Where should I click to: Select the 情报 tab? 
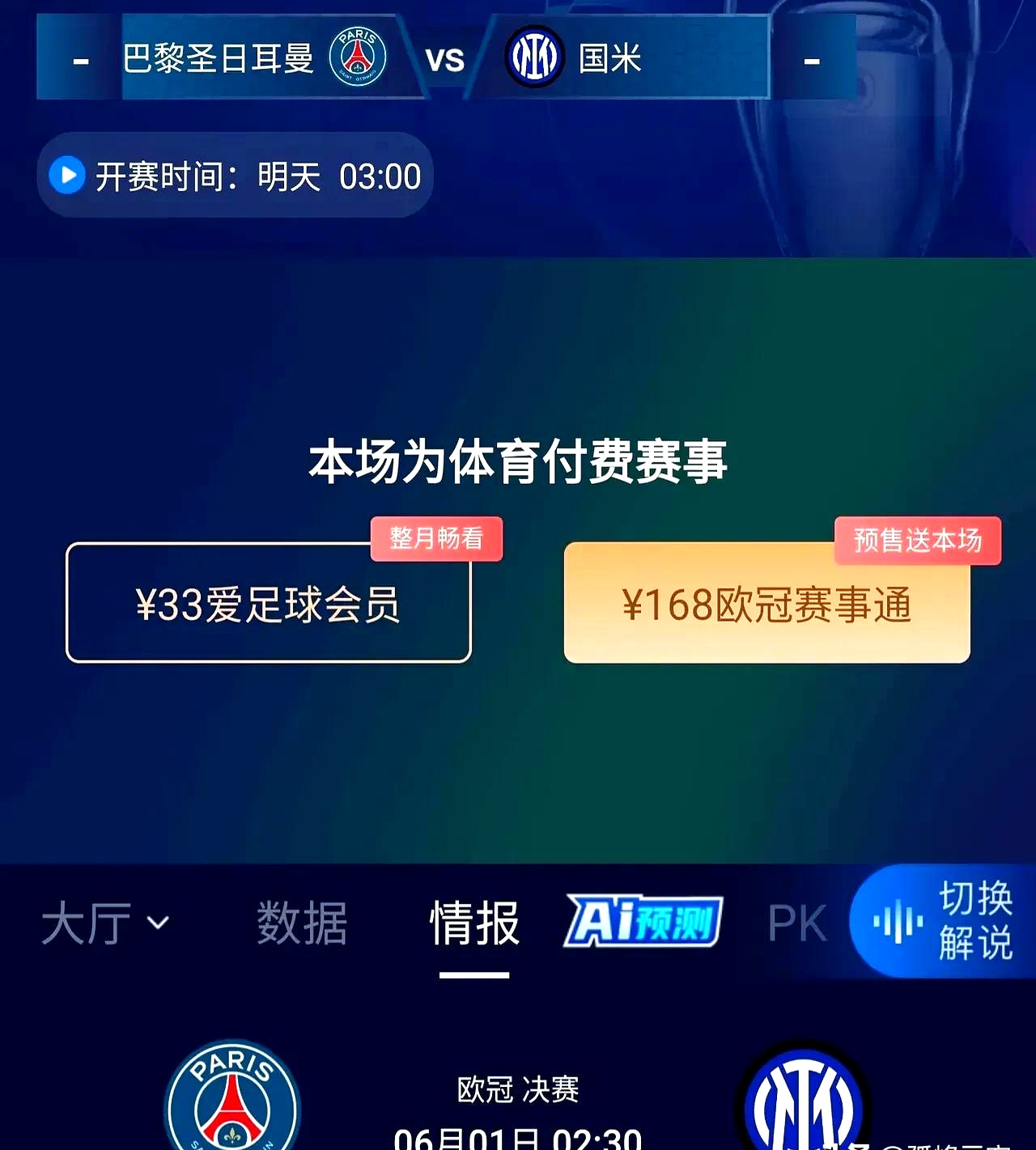tap(474, 923)
